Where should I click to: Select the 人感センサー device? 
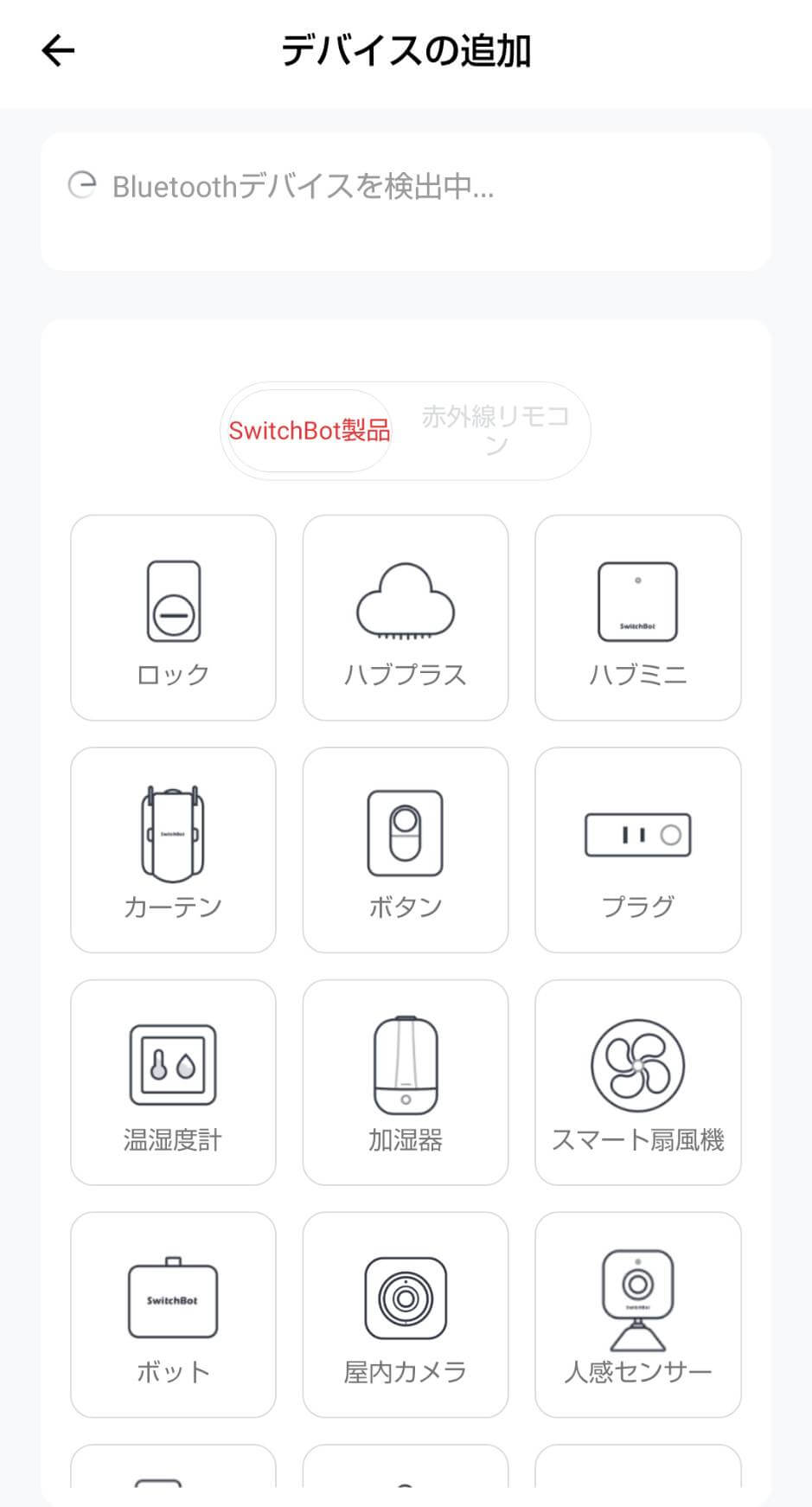coord(637,1314)
